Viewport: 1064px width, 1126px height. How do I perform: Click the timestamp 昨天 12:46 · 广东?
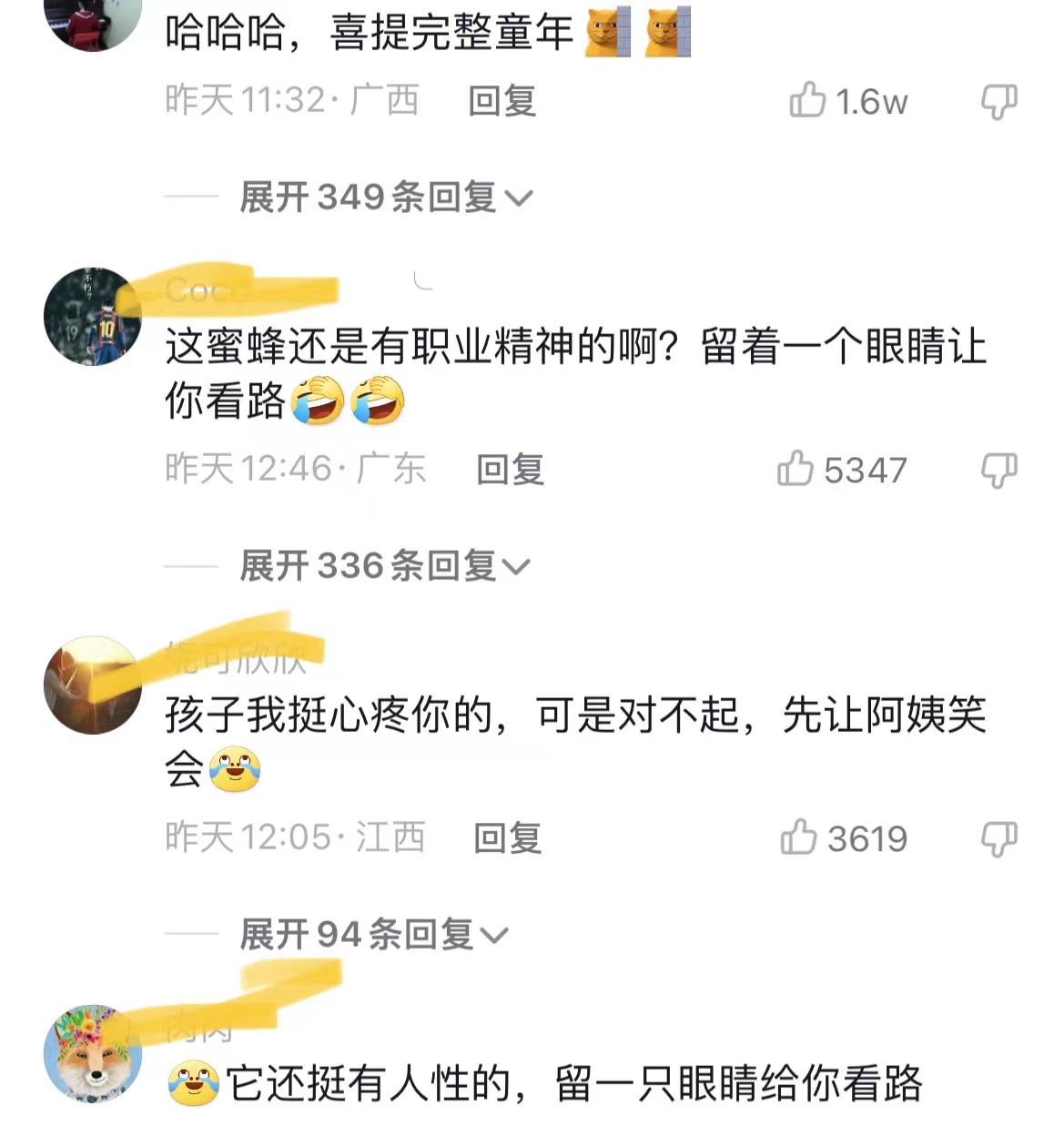[x=293, y=471]
